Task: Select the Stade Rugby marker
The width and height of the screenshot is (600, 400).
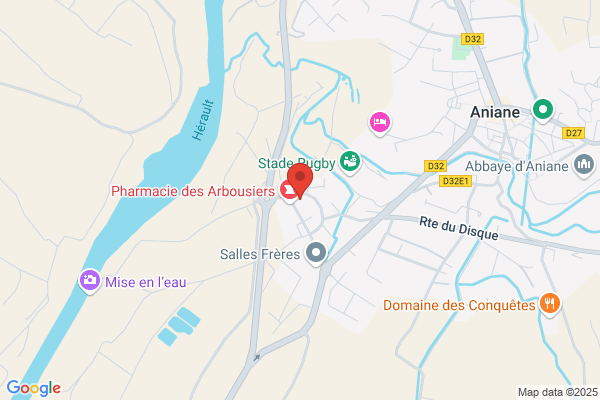Action: tap(350, 162)
